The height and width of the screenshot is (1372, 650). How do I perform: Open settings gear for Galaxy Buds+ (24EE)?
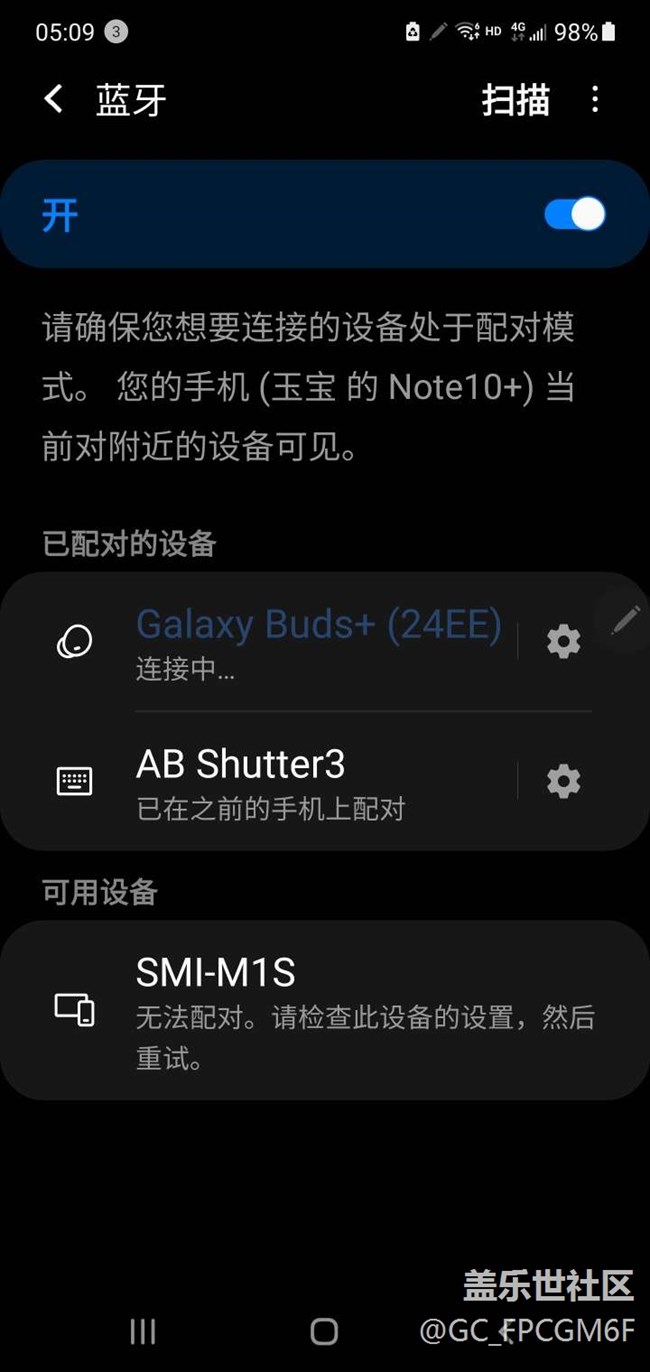coord(564,641)
